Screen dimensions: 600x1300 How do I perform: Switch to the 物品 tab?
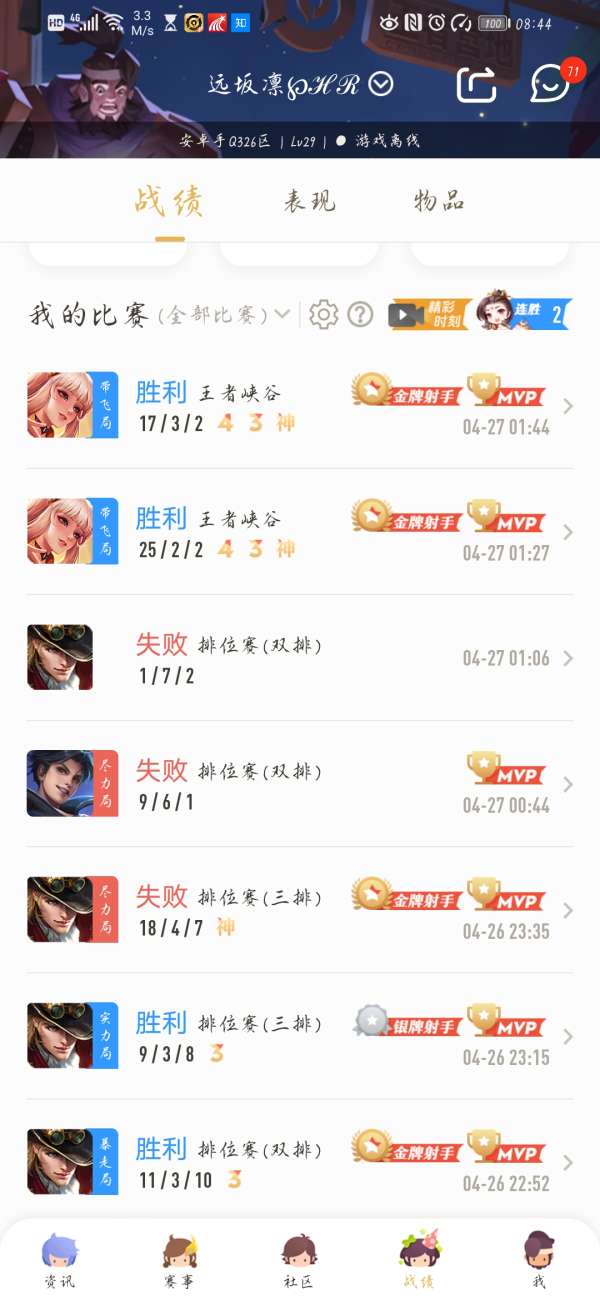click(439, 201)
